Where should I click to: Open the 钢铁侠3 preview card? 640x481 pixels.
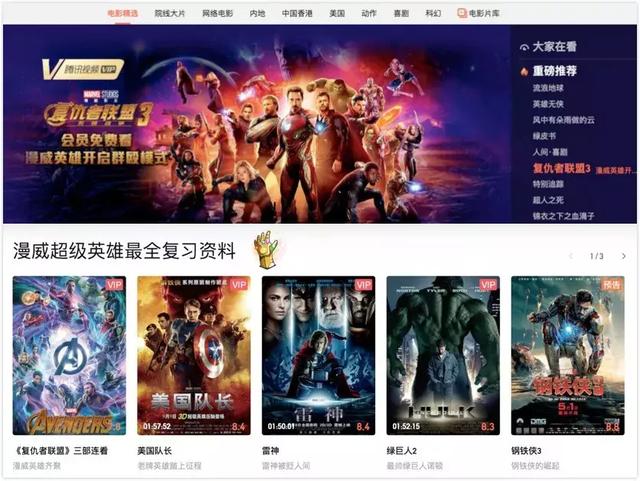[567, 355]
